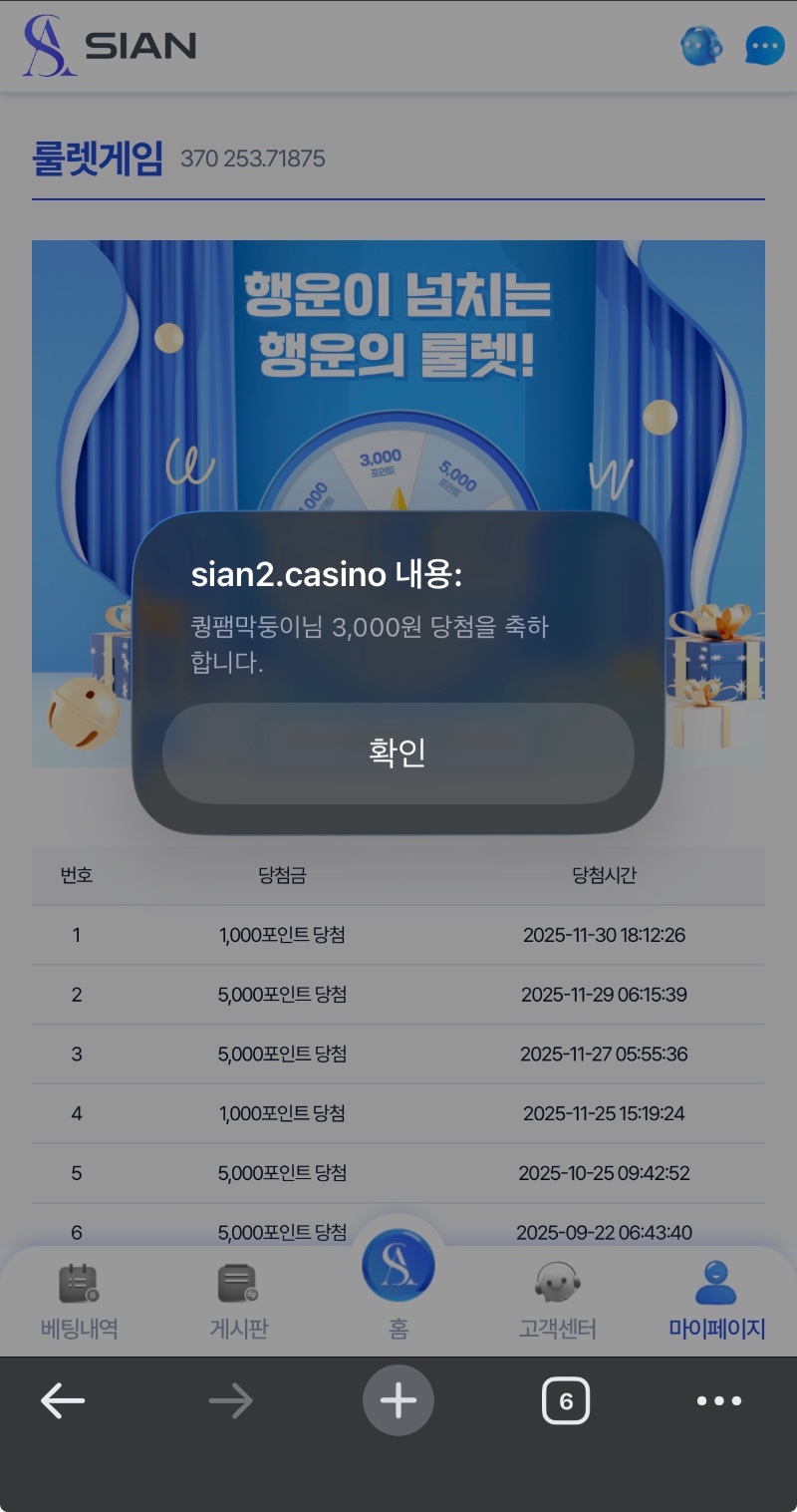797x1512 pixels.
Task: Open the browser's three-dot menu
Action: pos(718,1400)
